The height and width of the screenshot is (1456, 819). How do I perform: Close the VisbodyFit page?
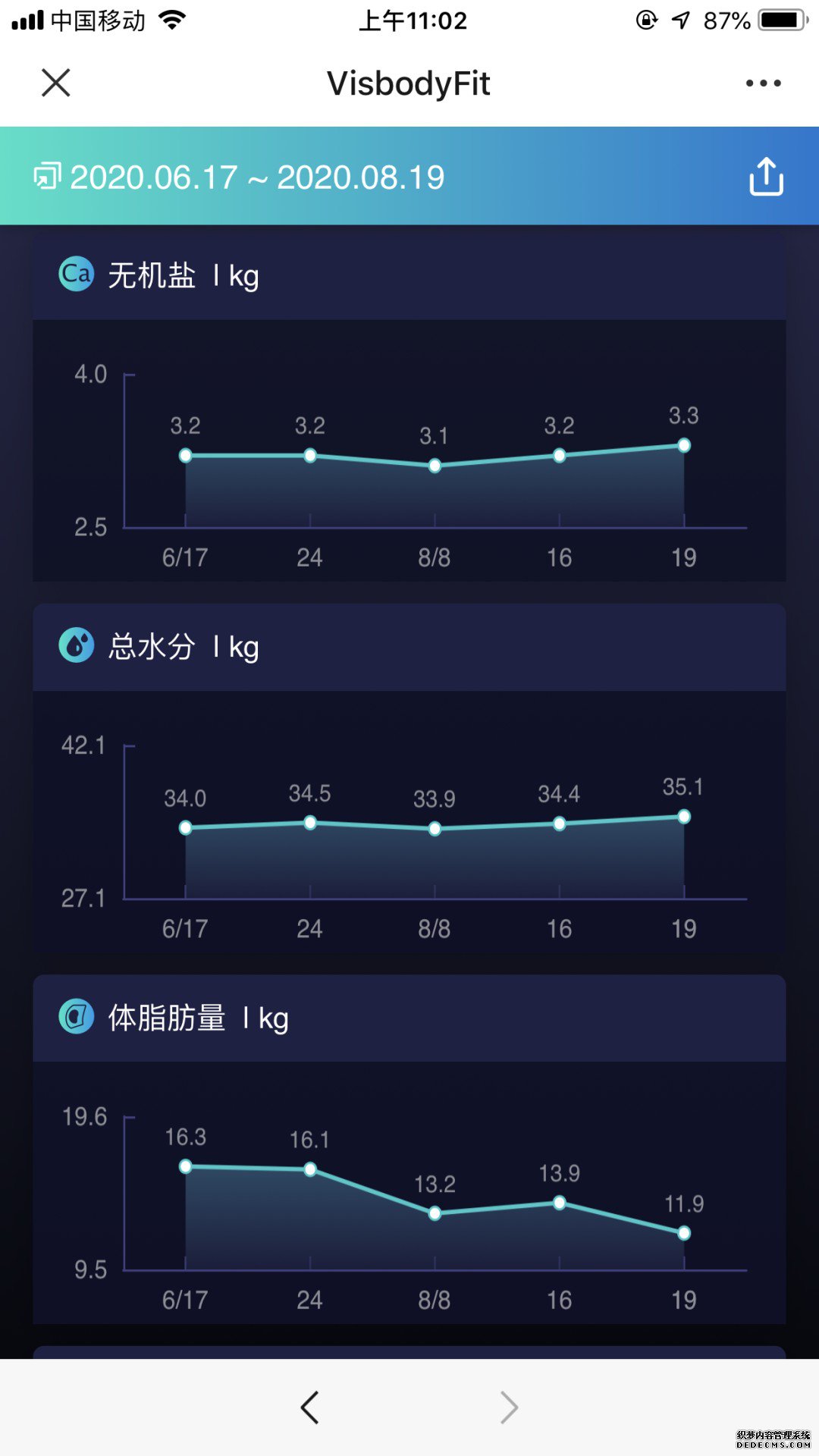(55, 83)
